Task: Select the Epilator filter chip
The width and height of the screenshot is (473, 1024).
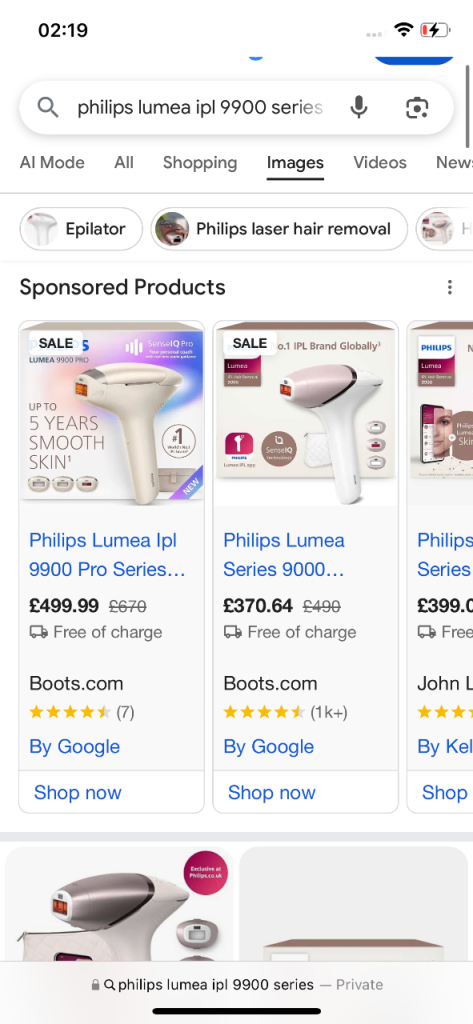Action: pyautogui.click(x=81, y=229)
